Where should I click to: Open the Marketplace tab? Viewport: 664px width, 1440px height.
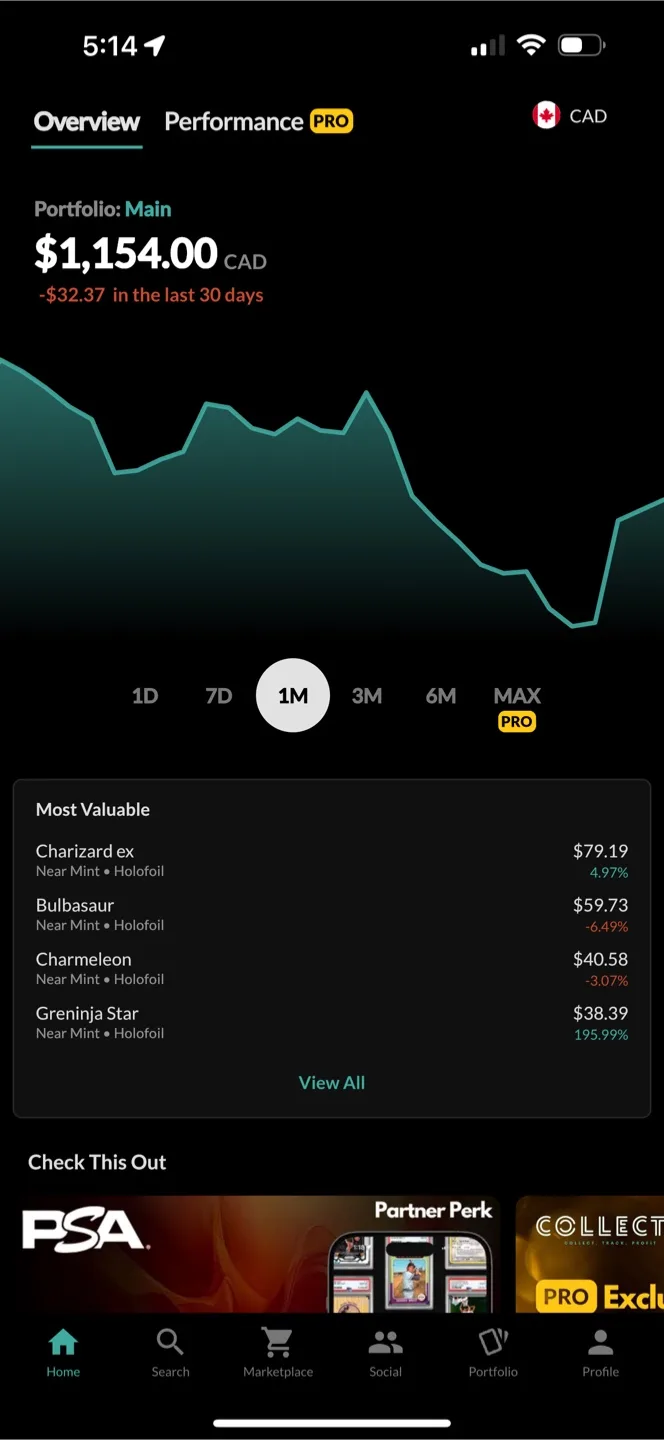pyautogui.click(x=278, y=1352)
